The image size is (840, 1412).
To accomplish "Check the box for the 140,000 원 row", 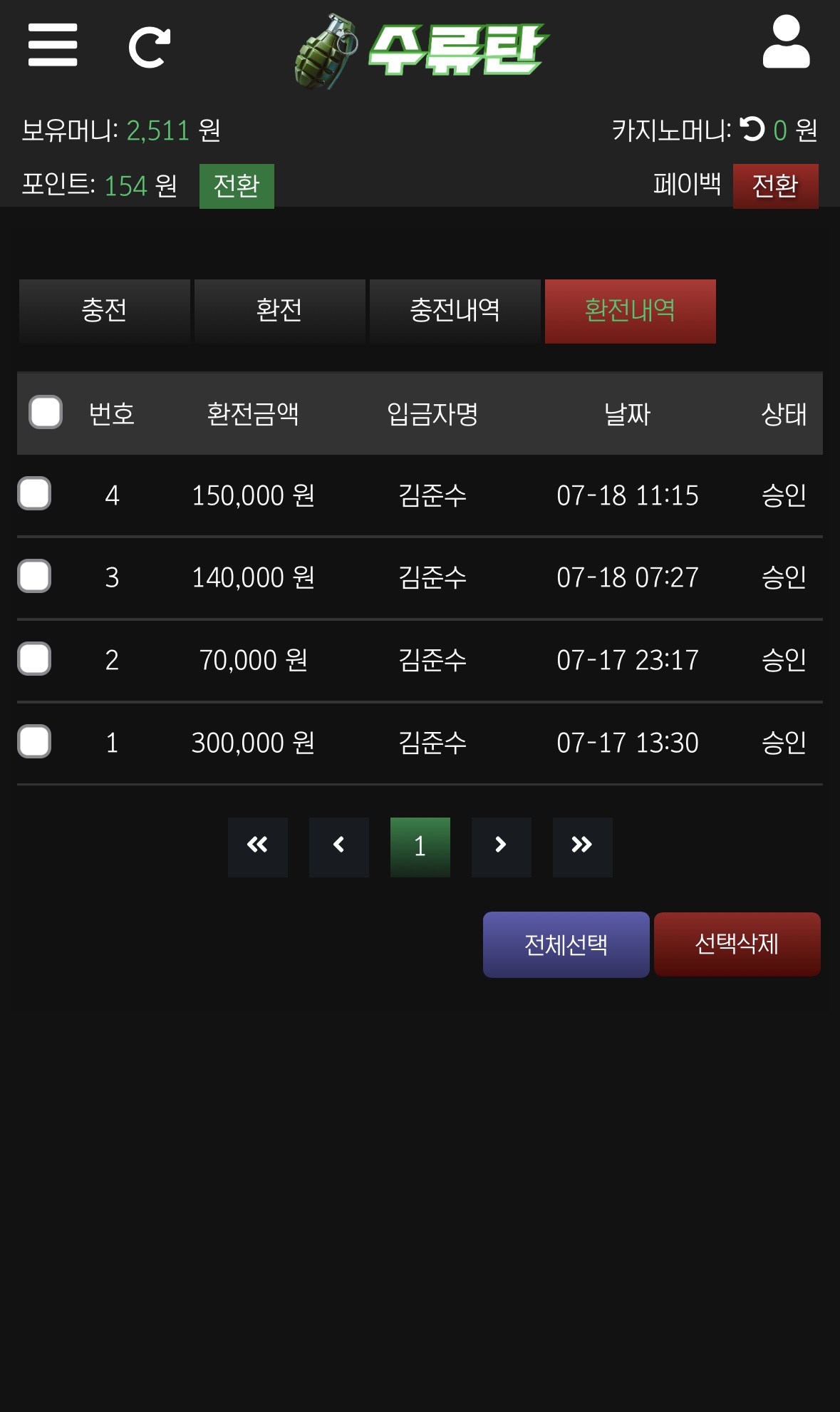I will point(34,576).
